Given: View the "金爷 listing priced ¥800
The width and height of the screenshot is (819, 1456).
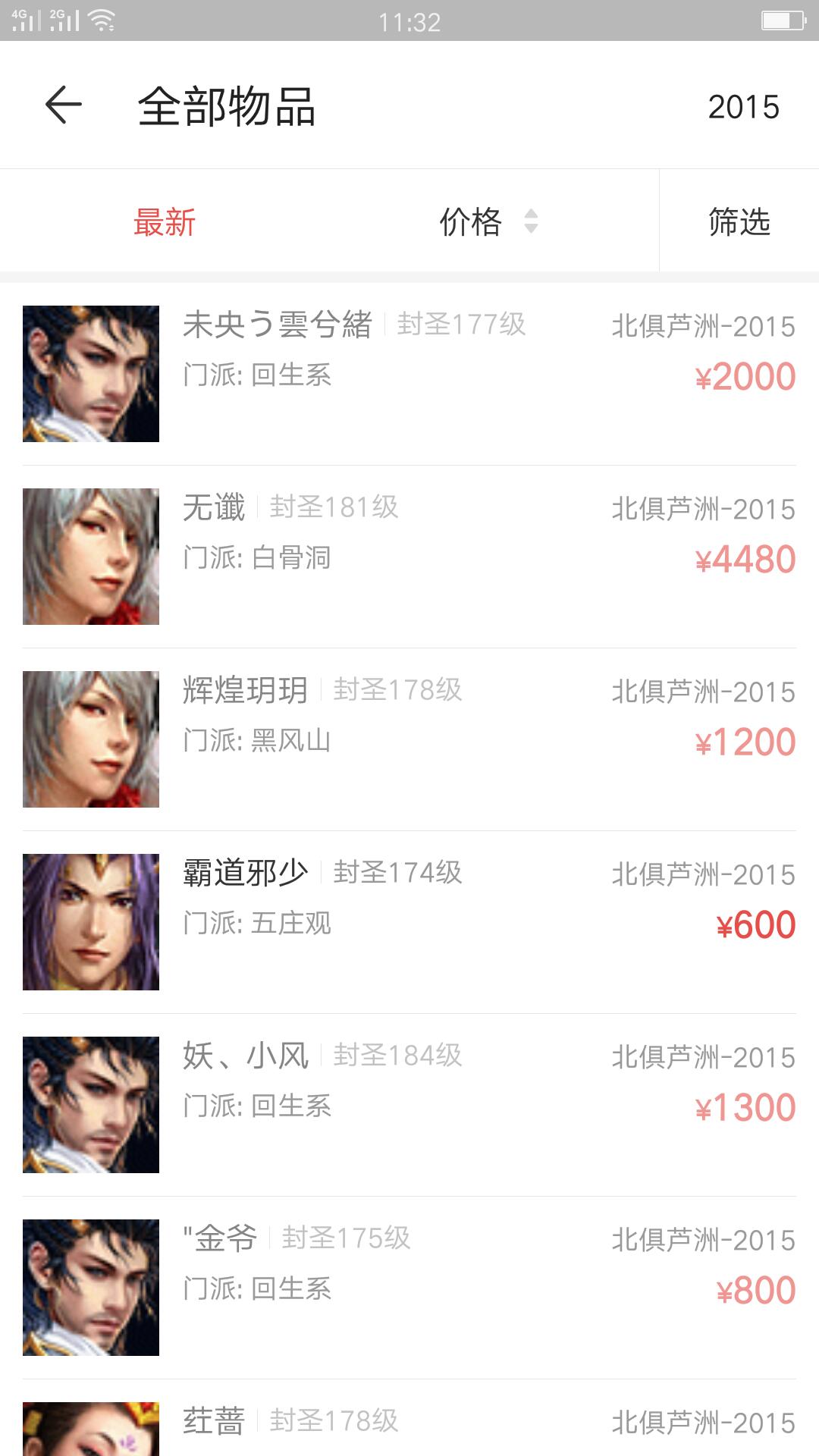Looking at the screenshot, I should click(409, 1288).
